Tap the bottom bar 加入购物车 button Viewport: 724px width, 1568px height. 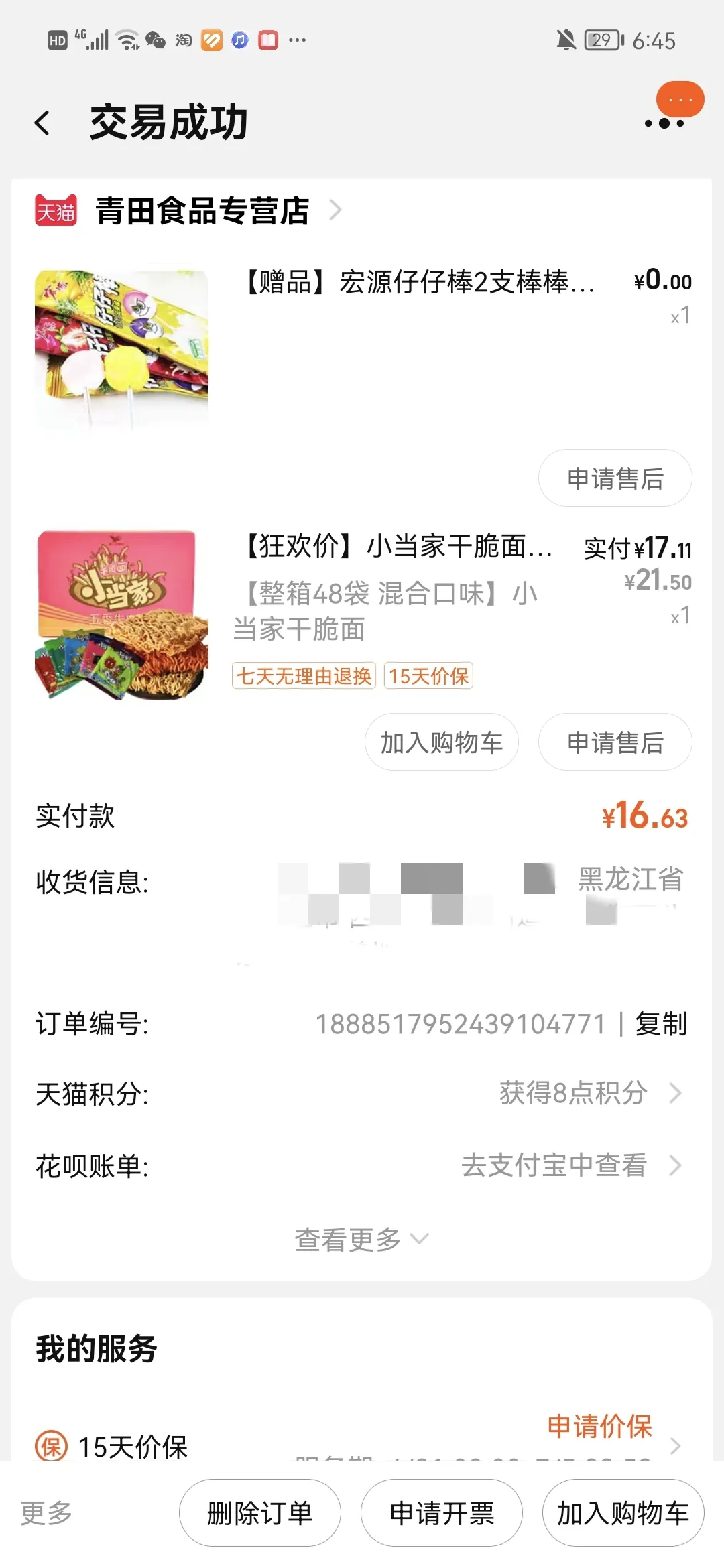[623, 1513]
